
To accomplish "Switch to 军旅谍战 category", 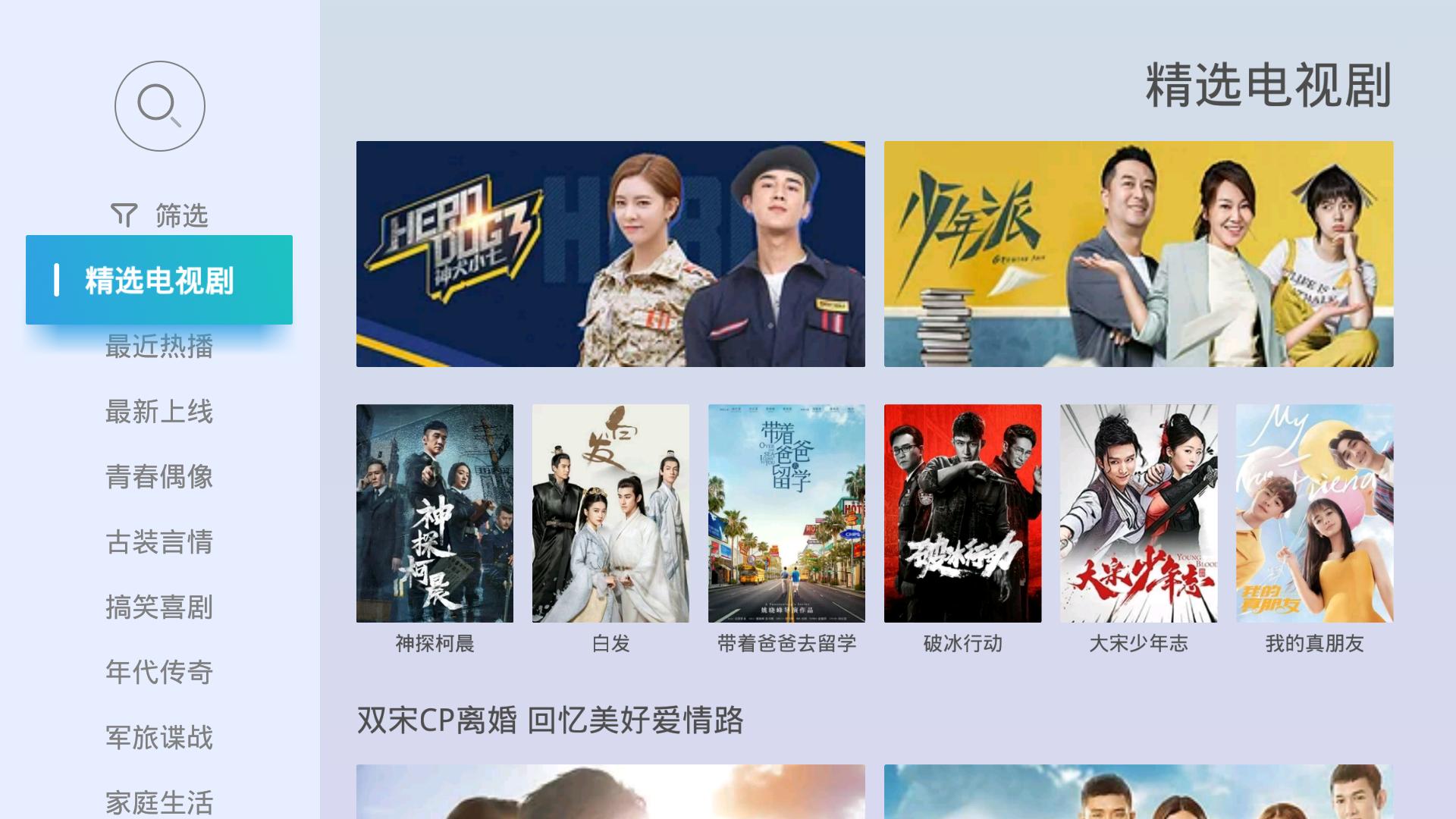I will pos(159,737).
